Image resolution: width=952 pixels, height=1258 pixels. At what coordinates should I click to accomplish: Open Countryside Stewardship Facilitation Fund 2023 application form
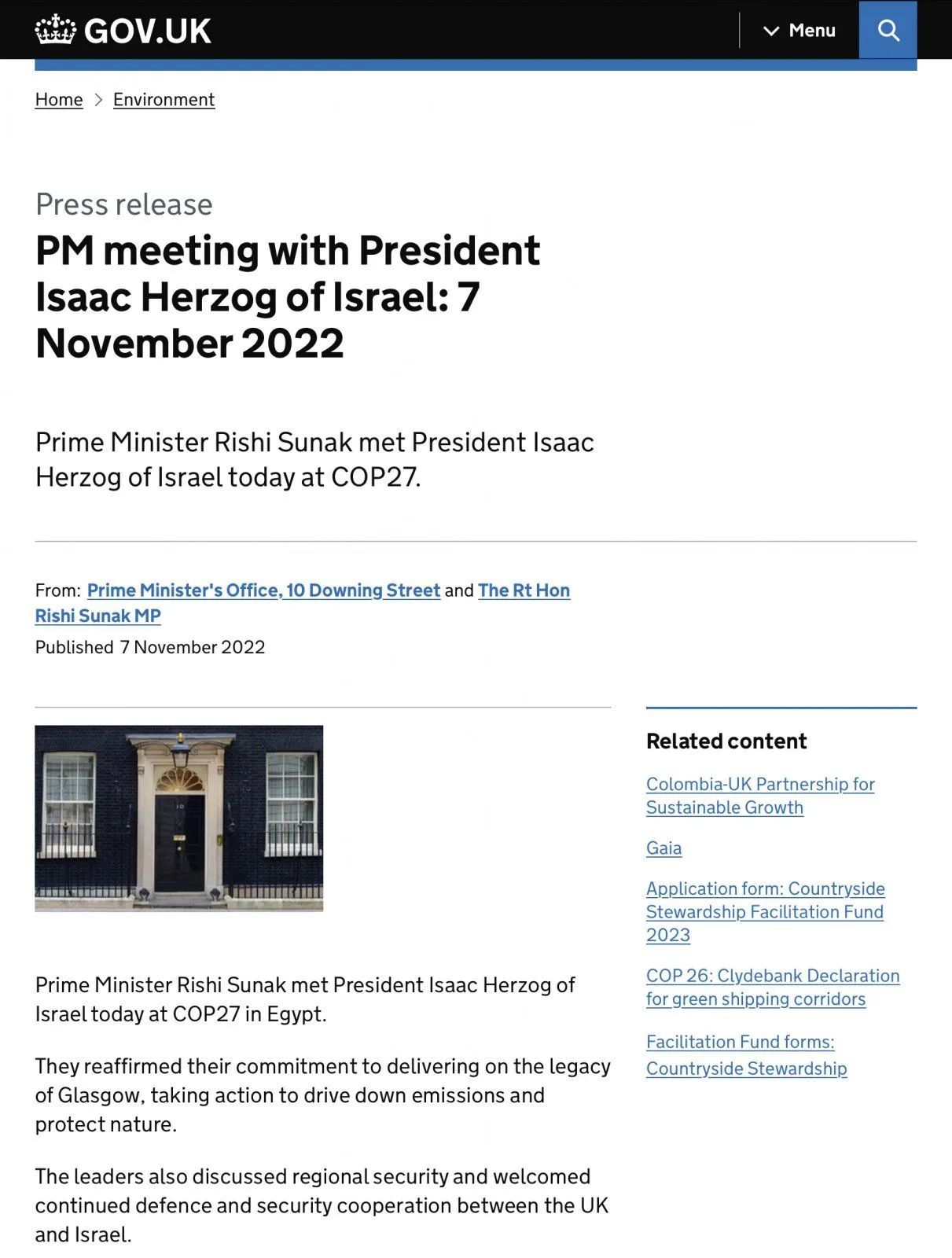pos(764,911)
